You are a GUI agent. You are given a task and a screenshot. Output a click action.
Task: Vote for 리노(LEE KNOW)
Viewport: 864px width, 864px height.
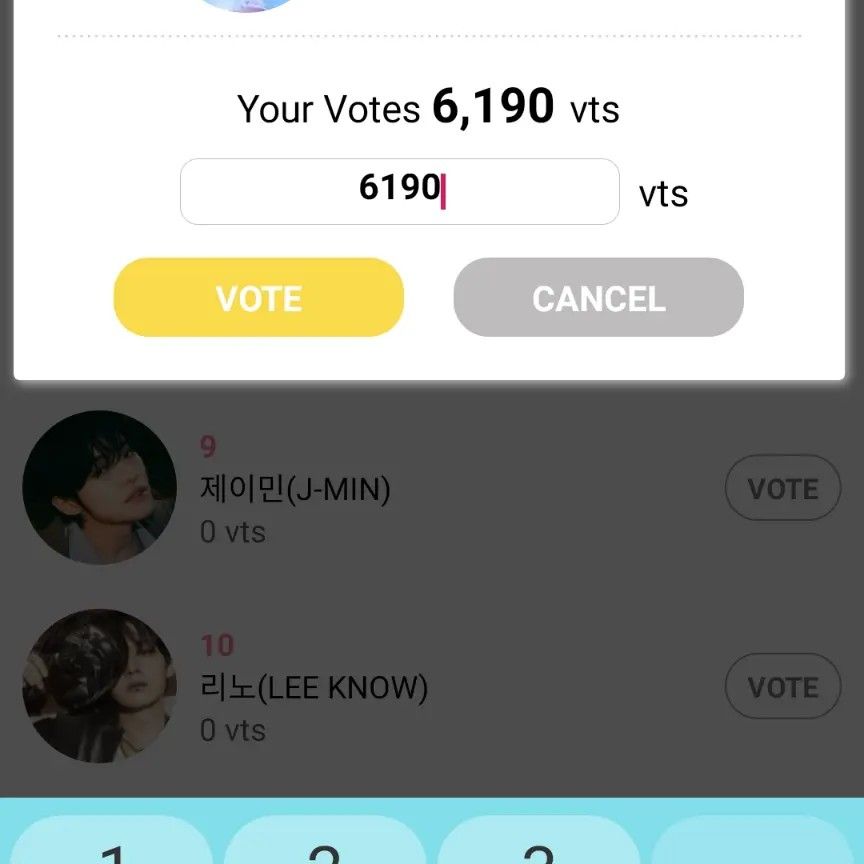[x=782, y=687]
